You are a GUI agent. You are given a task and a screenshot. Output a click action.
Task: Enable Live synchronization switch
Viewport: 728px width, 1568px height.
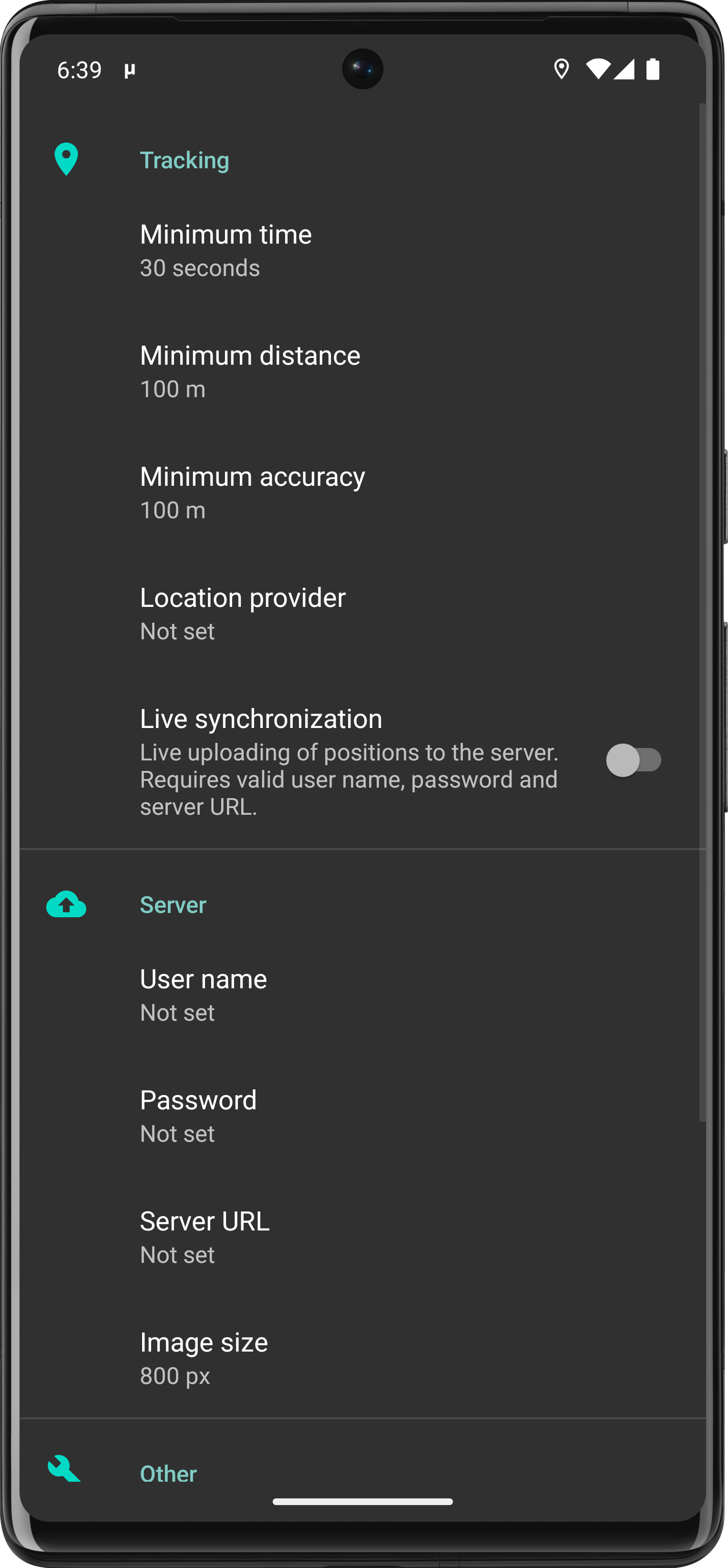pyautogui.click(x=633, y=760)
